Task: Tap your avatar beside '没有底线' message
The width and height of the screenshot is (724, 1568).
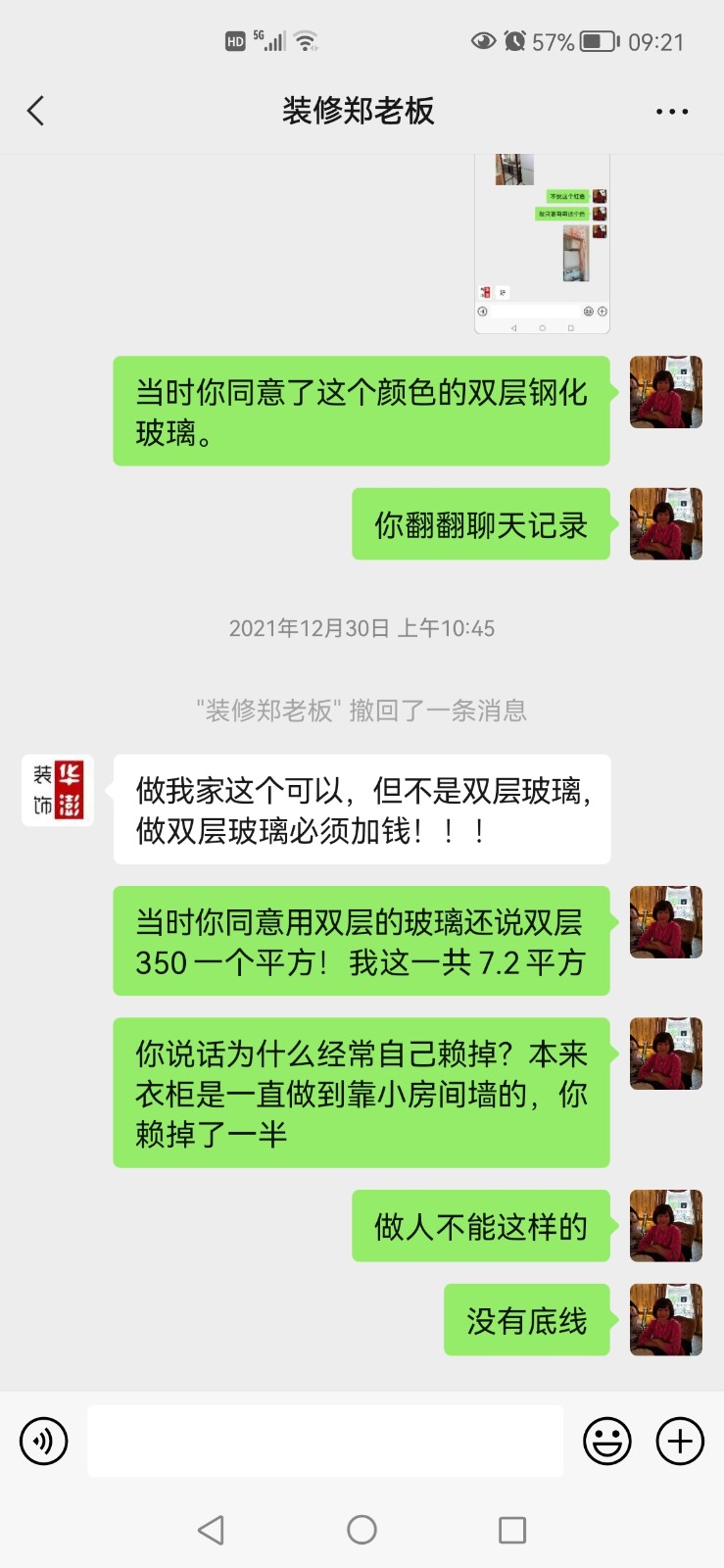Action: tap(665, 1320)
